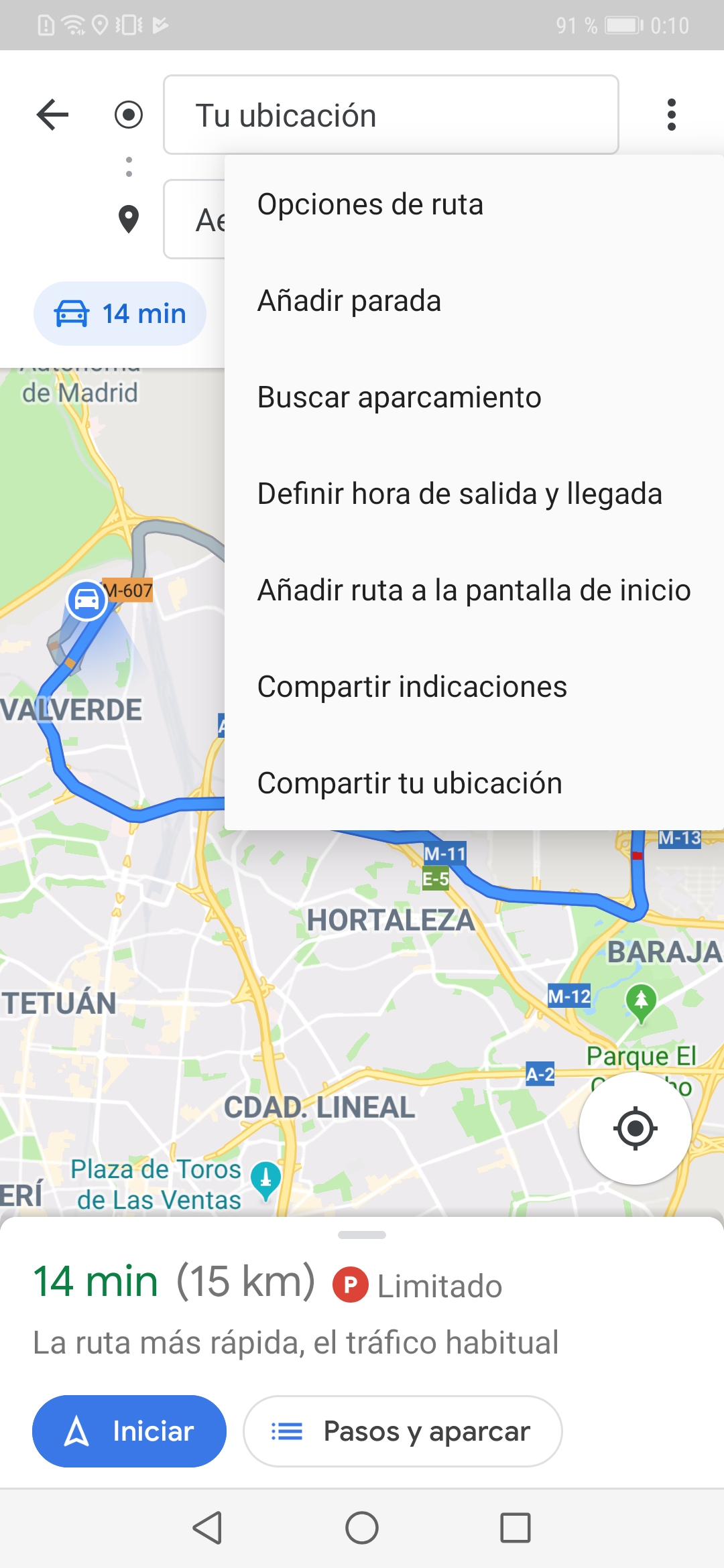The image size is (724, 1568).
Task: Choose 'Compartir indicaciones'
Action: click(412, 687)
